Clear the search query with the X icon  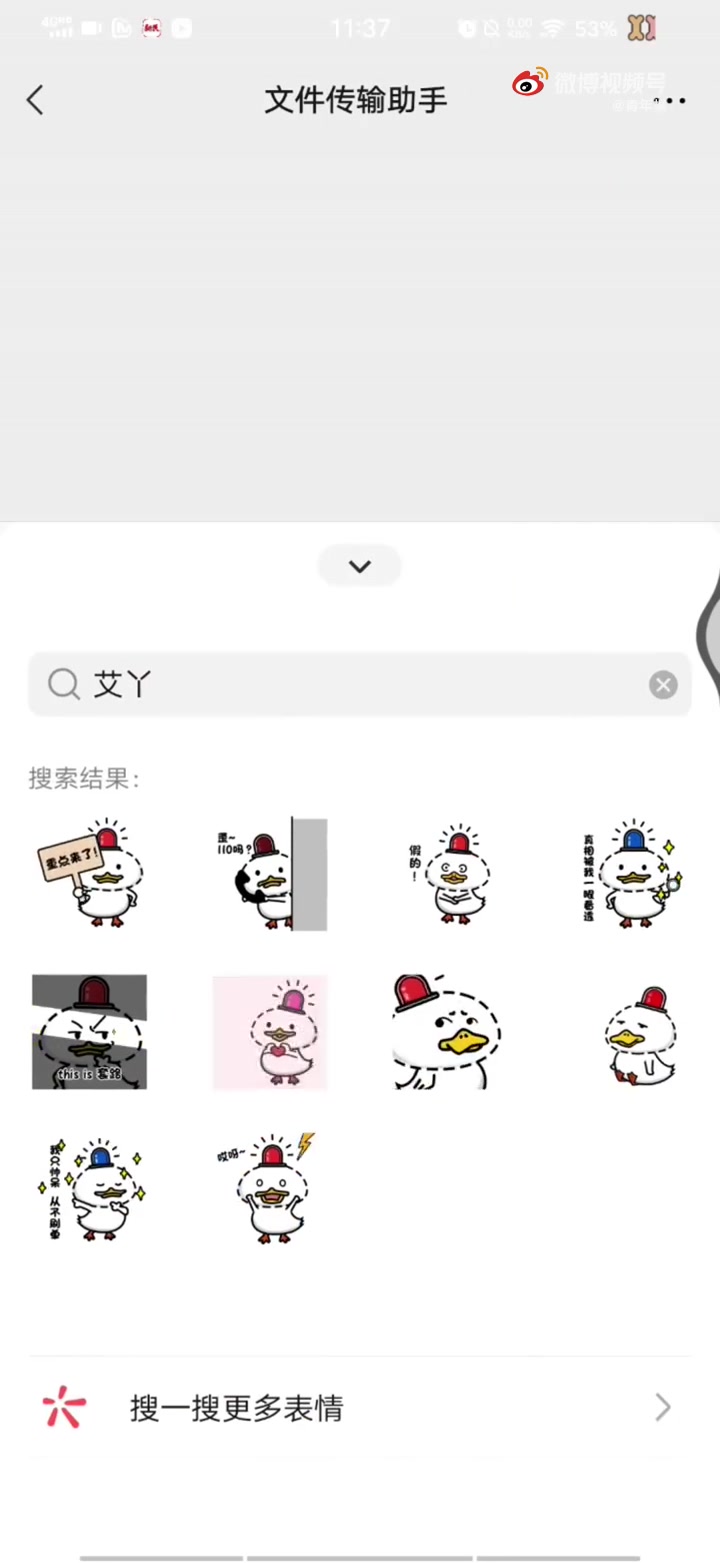[x=662, y=684]
